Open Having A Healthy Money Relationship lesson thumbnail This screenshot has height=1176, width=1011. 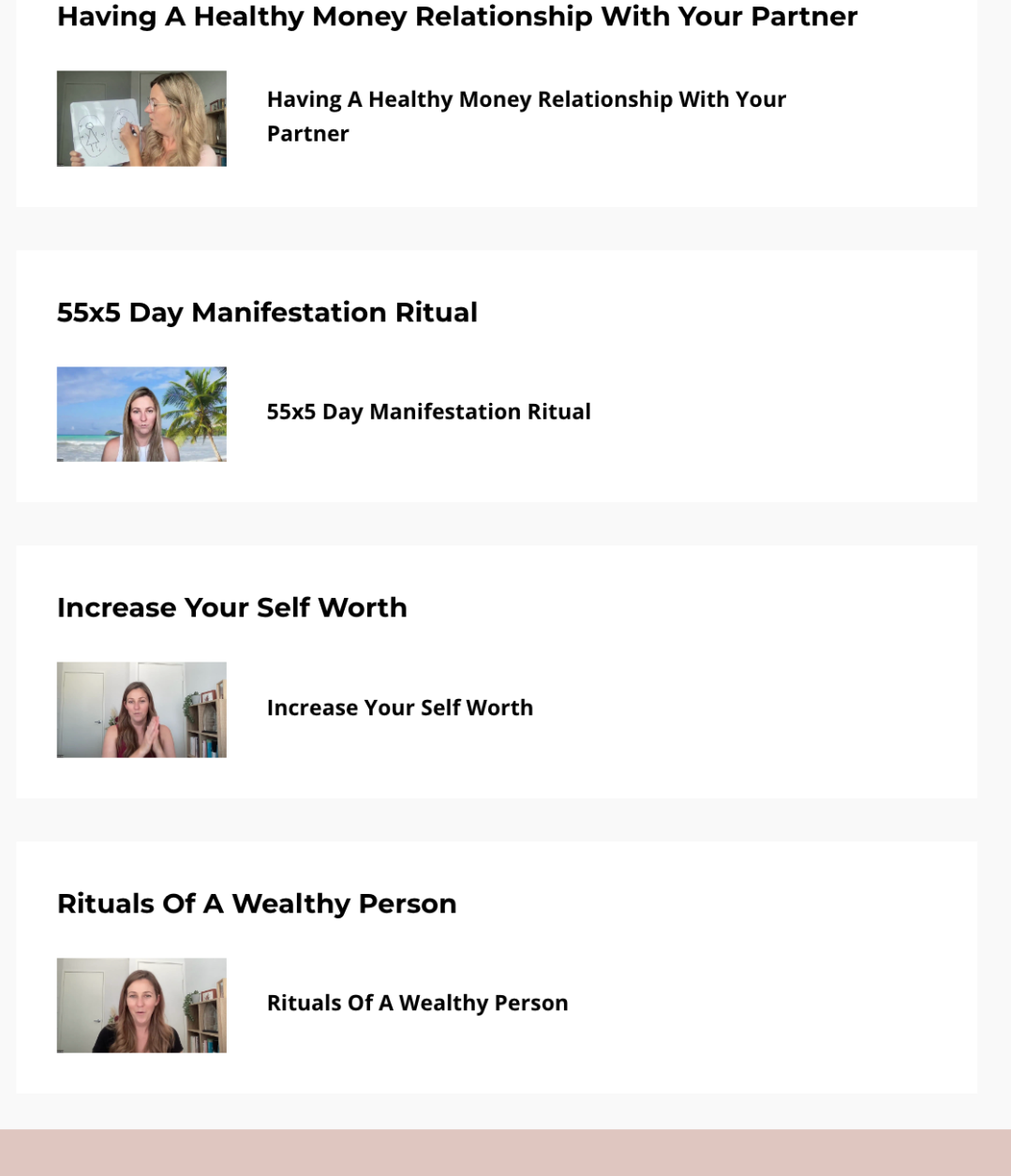(141, 119)
